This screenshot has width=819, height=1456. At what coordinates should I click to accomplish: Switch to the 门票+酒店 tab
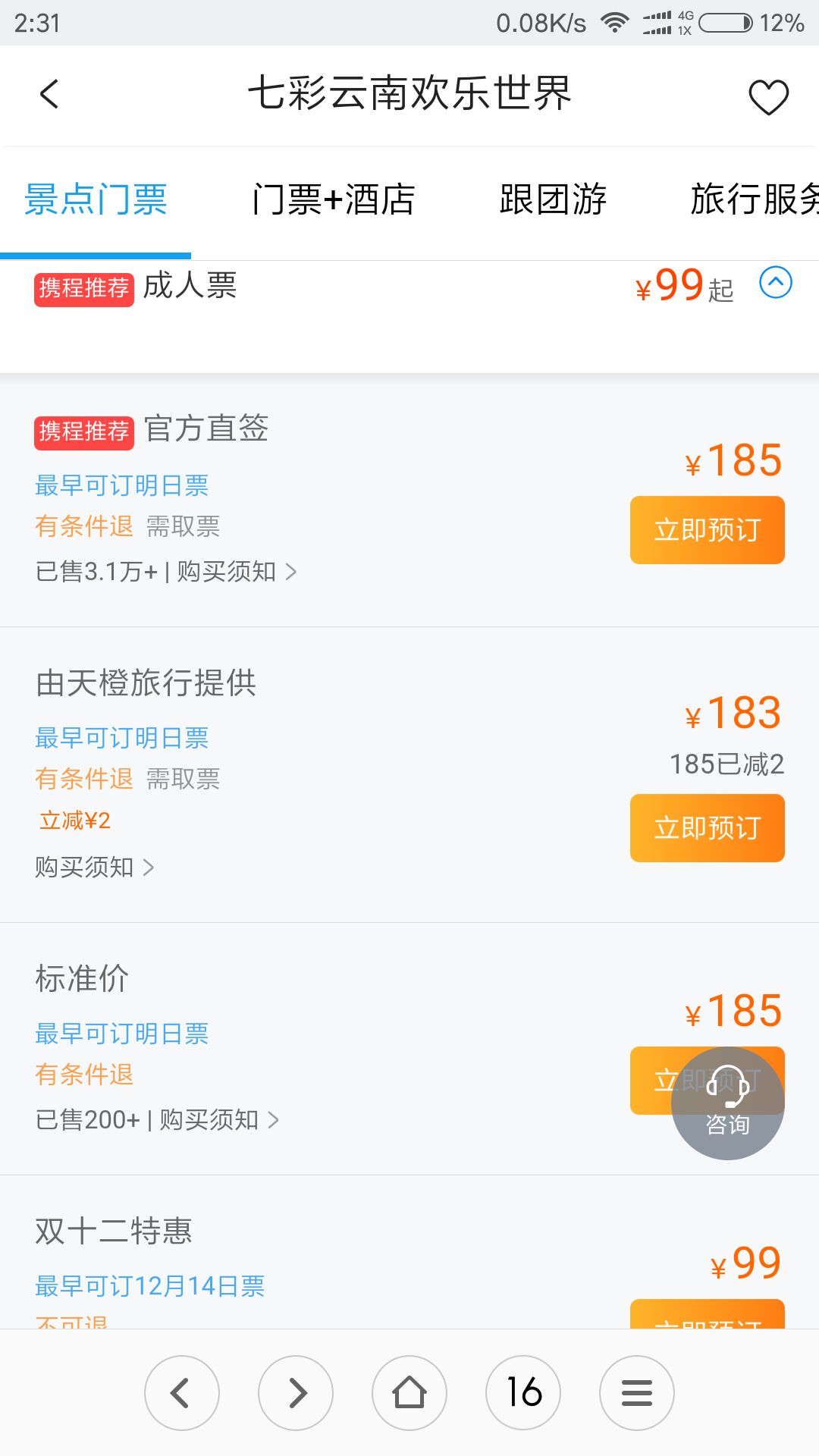click(334, 200)
